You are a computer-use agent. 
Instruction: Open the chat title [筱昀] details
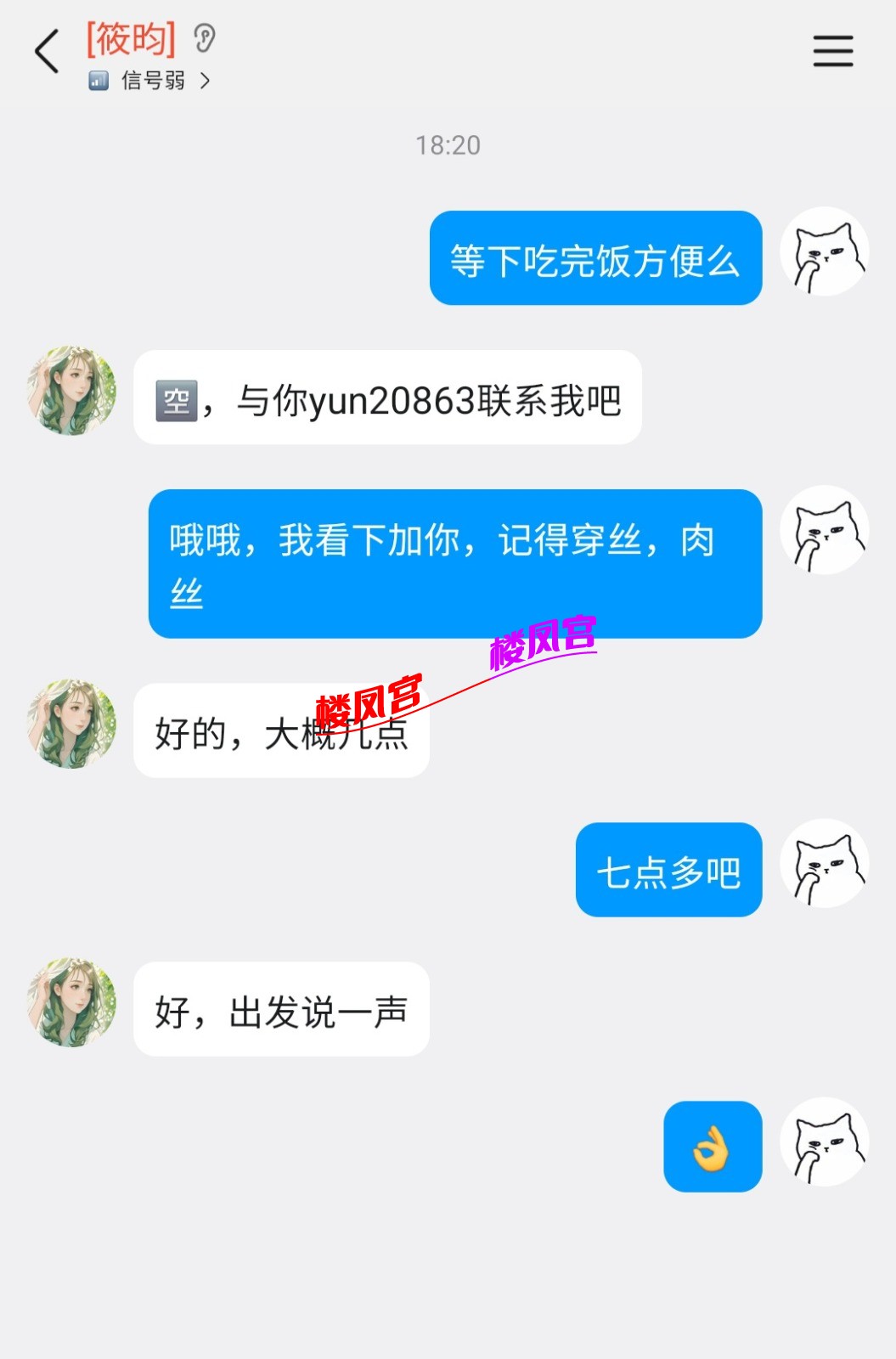132,38
